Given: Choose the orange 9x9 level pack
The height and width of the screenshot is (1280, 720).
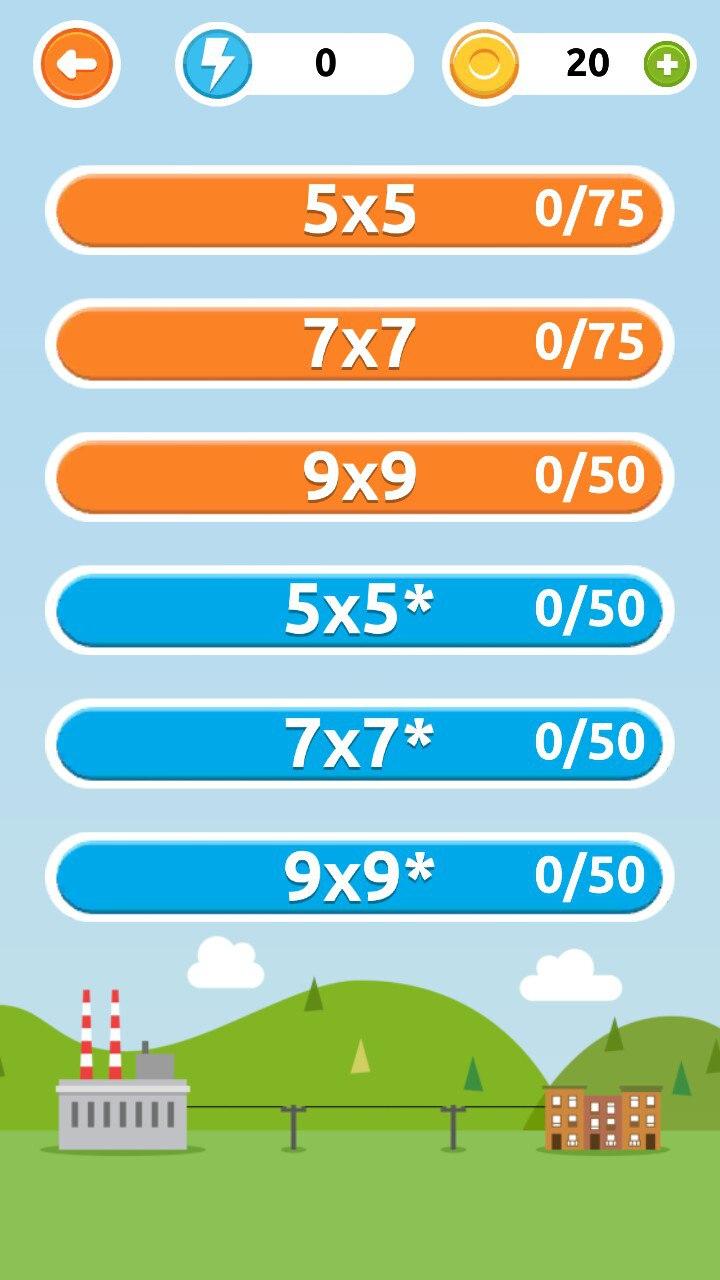Looking at the screenshot, I should coord(360,477).
